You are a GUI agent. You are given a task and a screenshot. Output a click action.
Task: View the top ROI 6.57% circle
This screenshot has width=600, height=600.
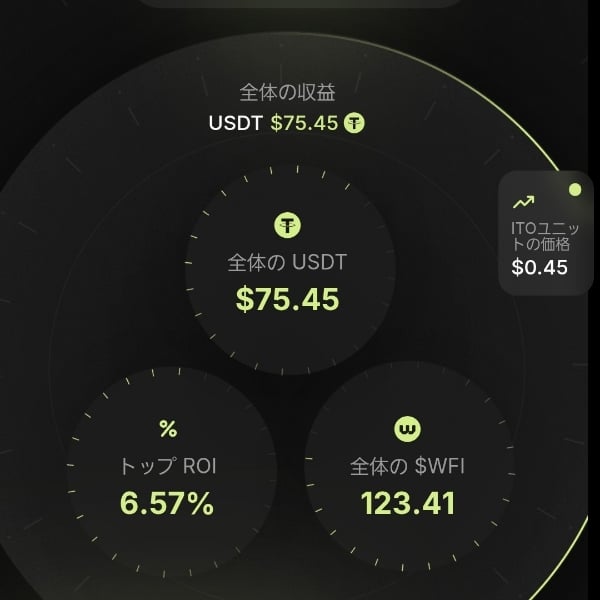(x=167, y=470)
